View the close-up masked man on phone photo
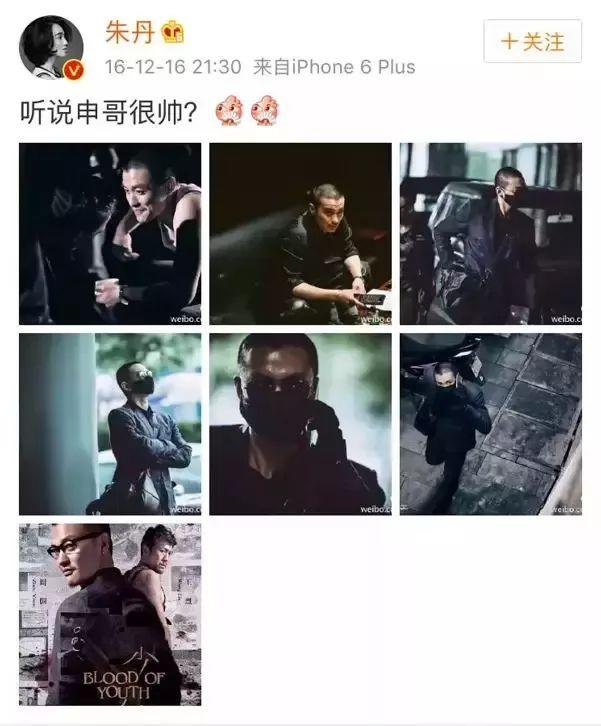This screenshot has height=726, width=601. 300,424
